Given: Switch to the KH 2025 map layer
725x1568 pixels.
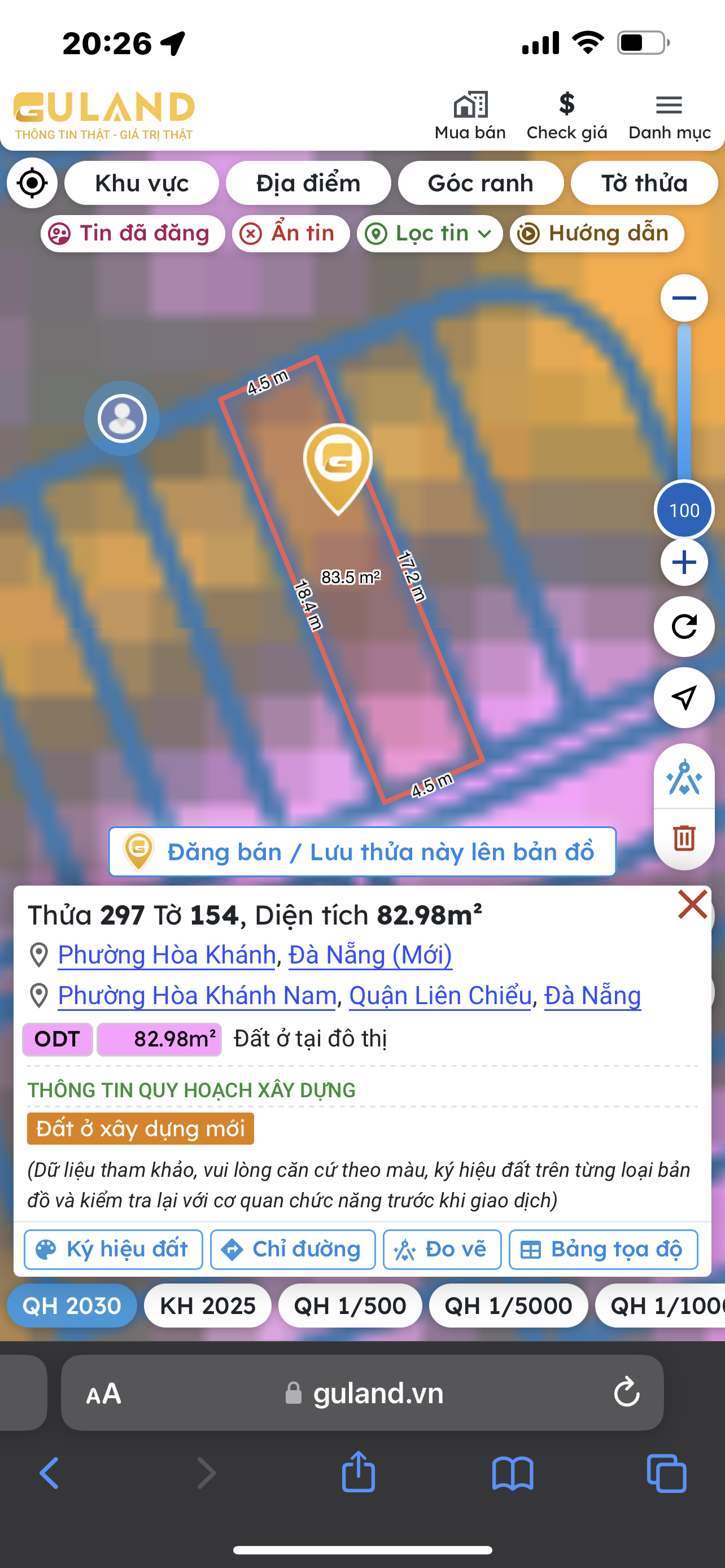Looking at the screenshot, I should coord(208,1305).
